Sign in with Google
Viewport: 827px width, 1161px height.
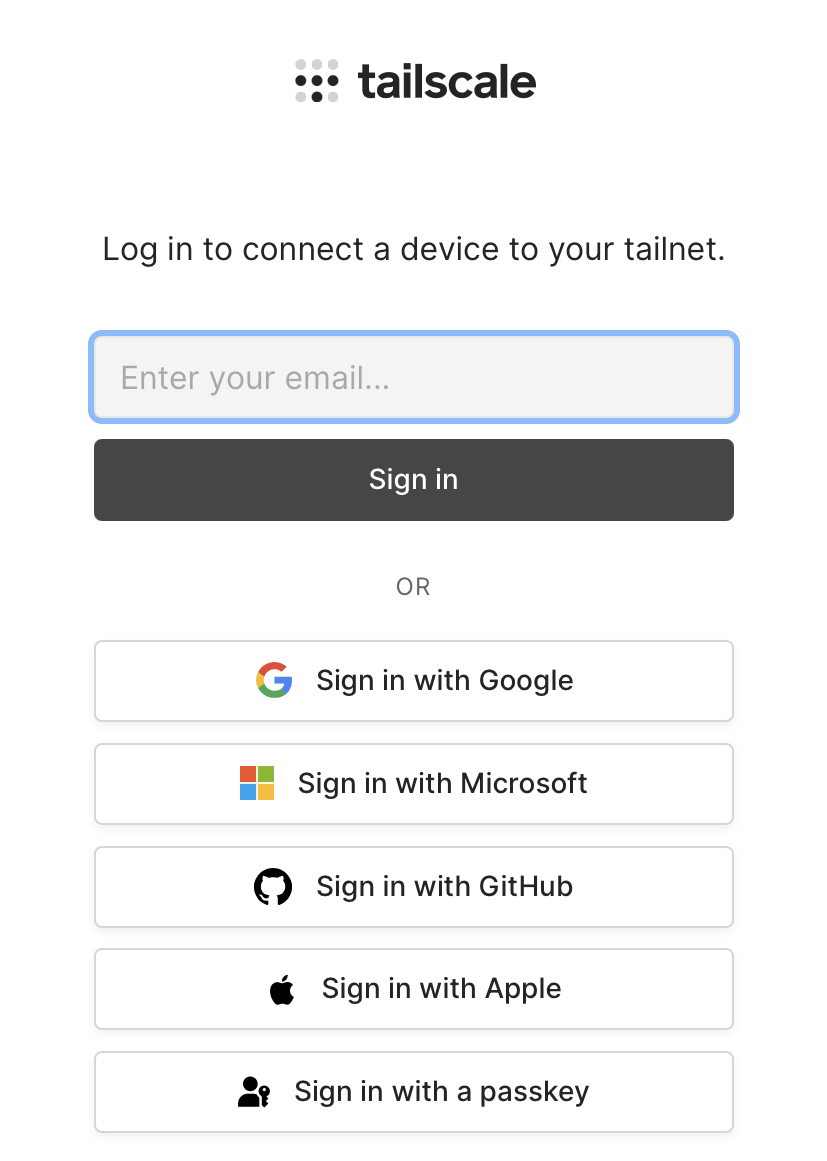[x=414, y=681]
